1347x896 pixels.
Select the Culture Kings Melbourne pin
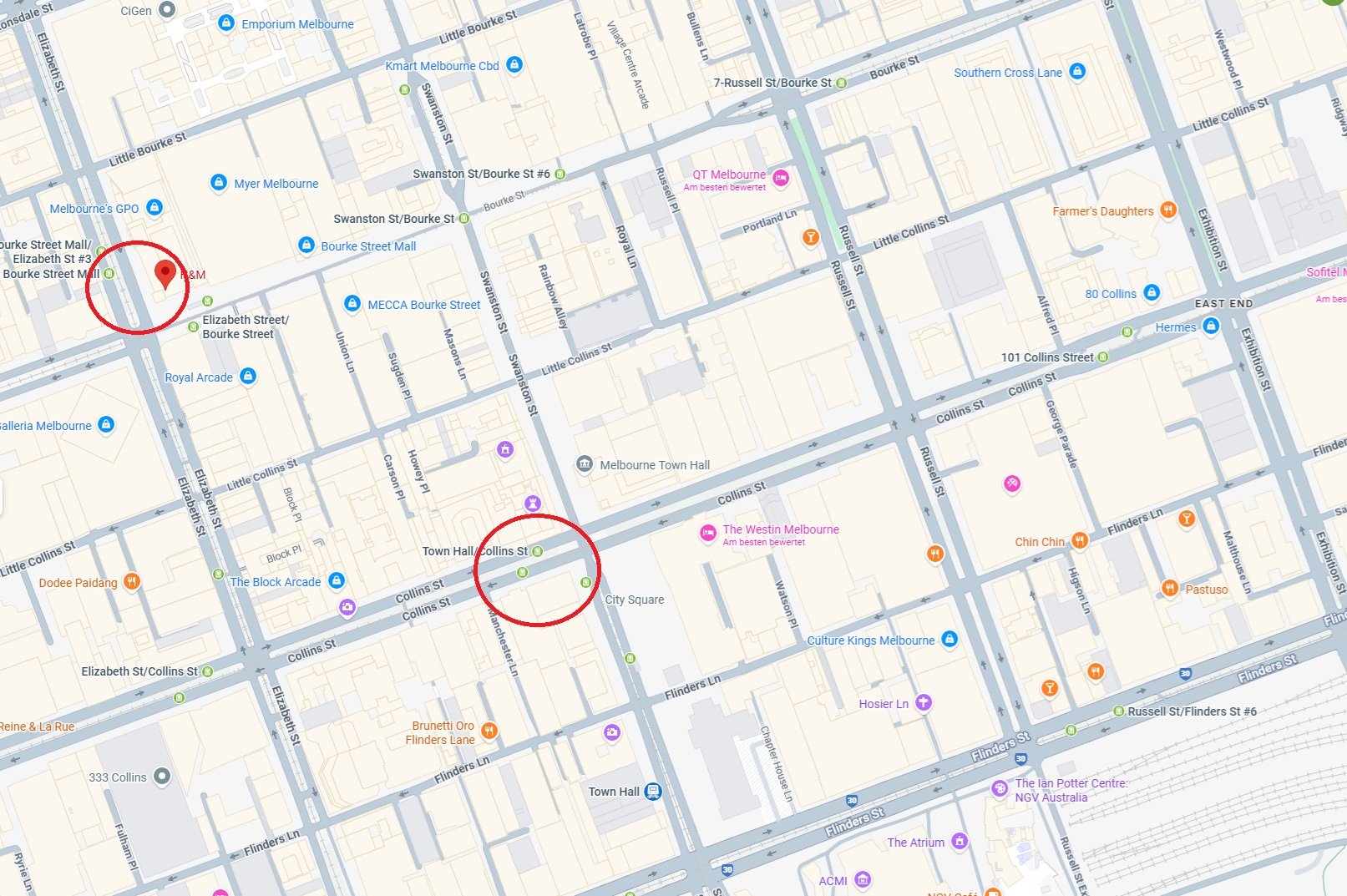(949, 639)
